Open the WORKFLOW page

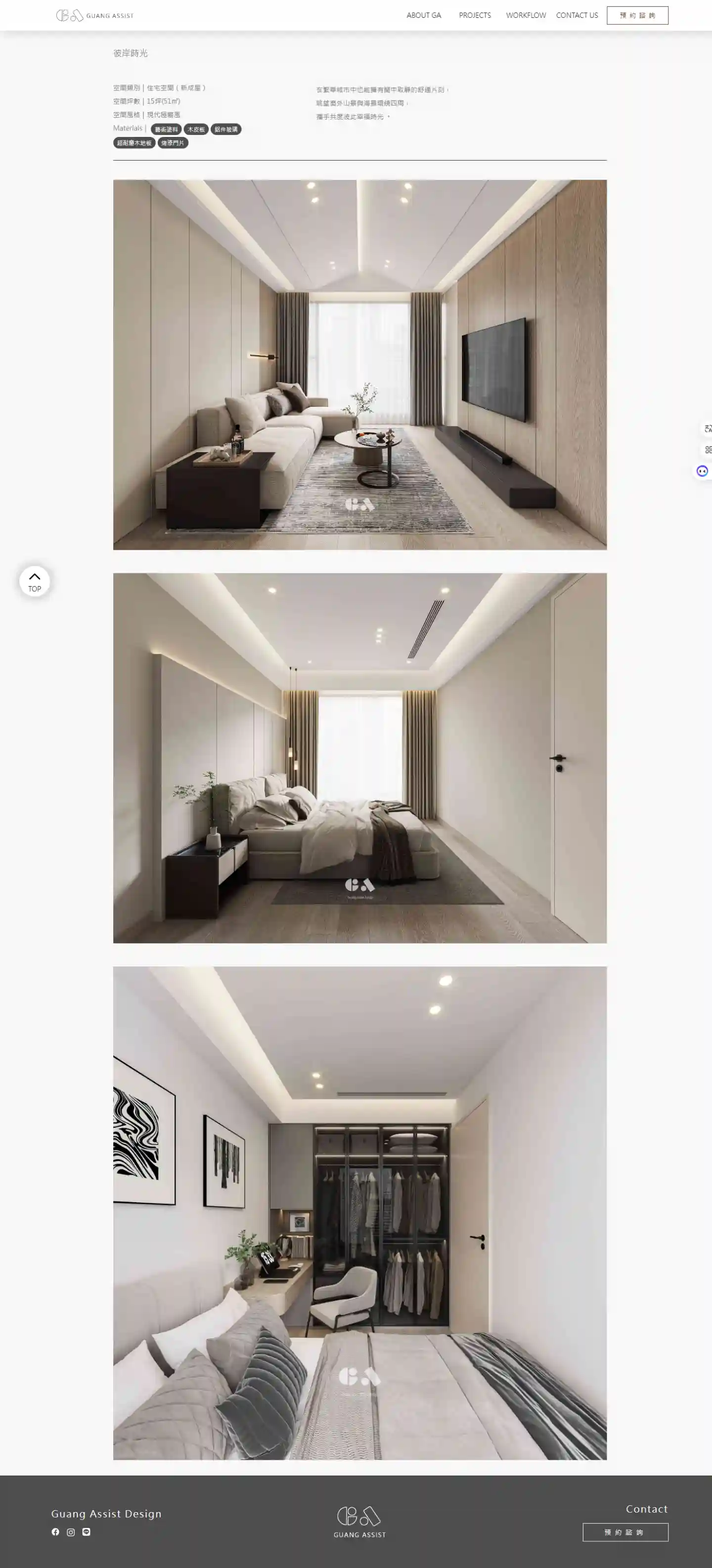pos(525,15)
